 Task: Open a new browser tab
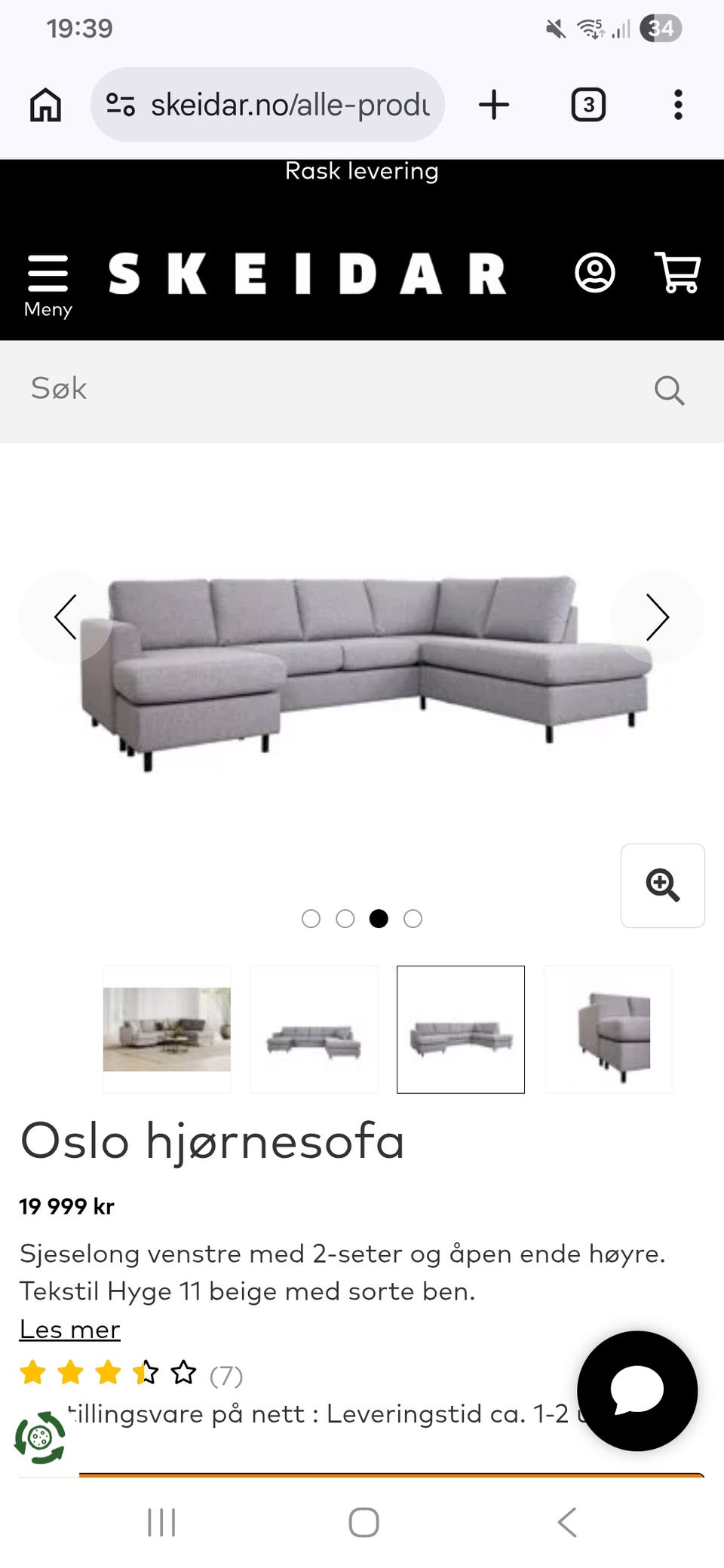click(x=494, y=105)
